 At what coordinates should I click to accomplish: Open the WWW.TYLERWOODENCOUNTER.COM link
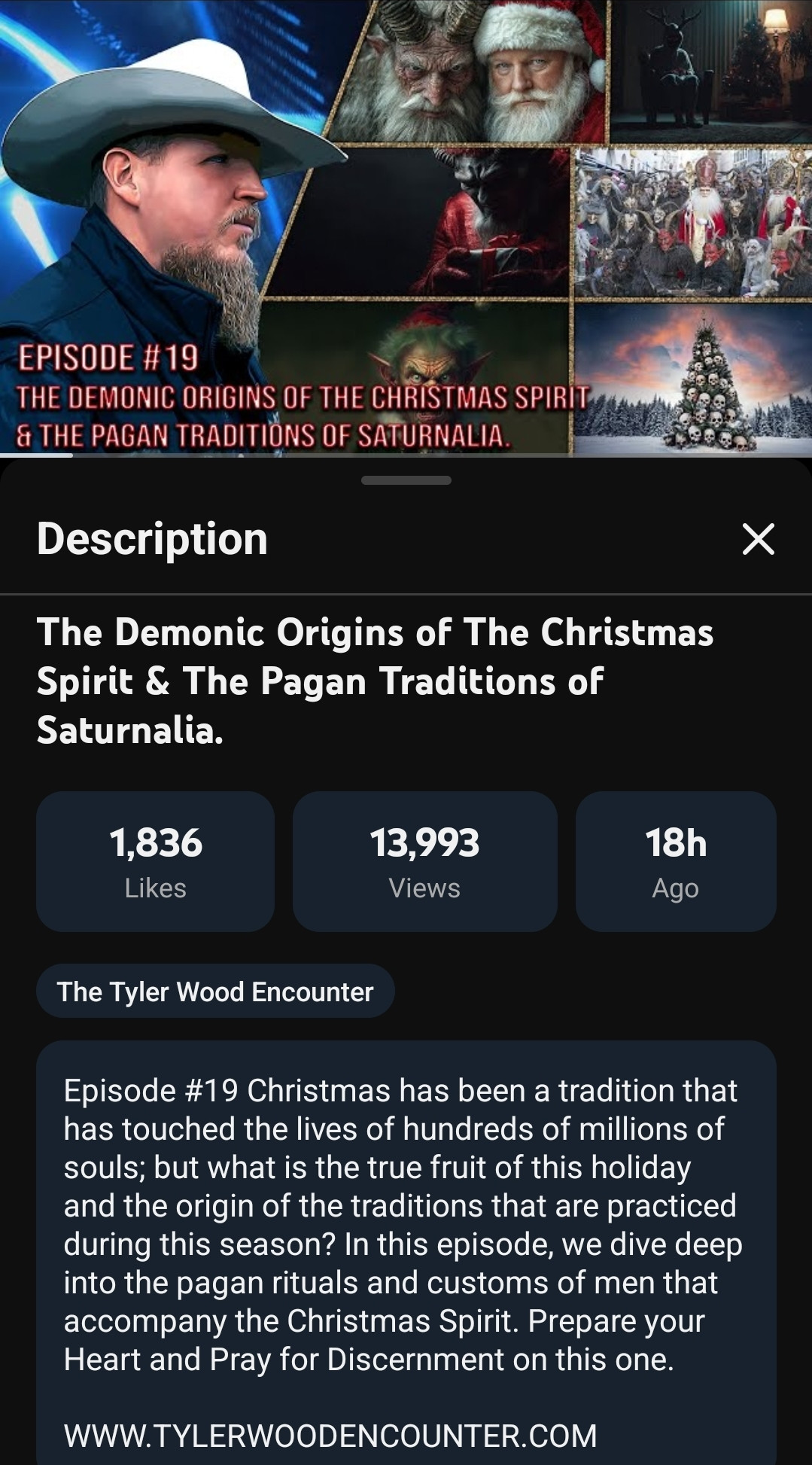330,1436
